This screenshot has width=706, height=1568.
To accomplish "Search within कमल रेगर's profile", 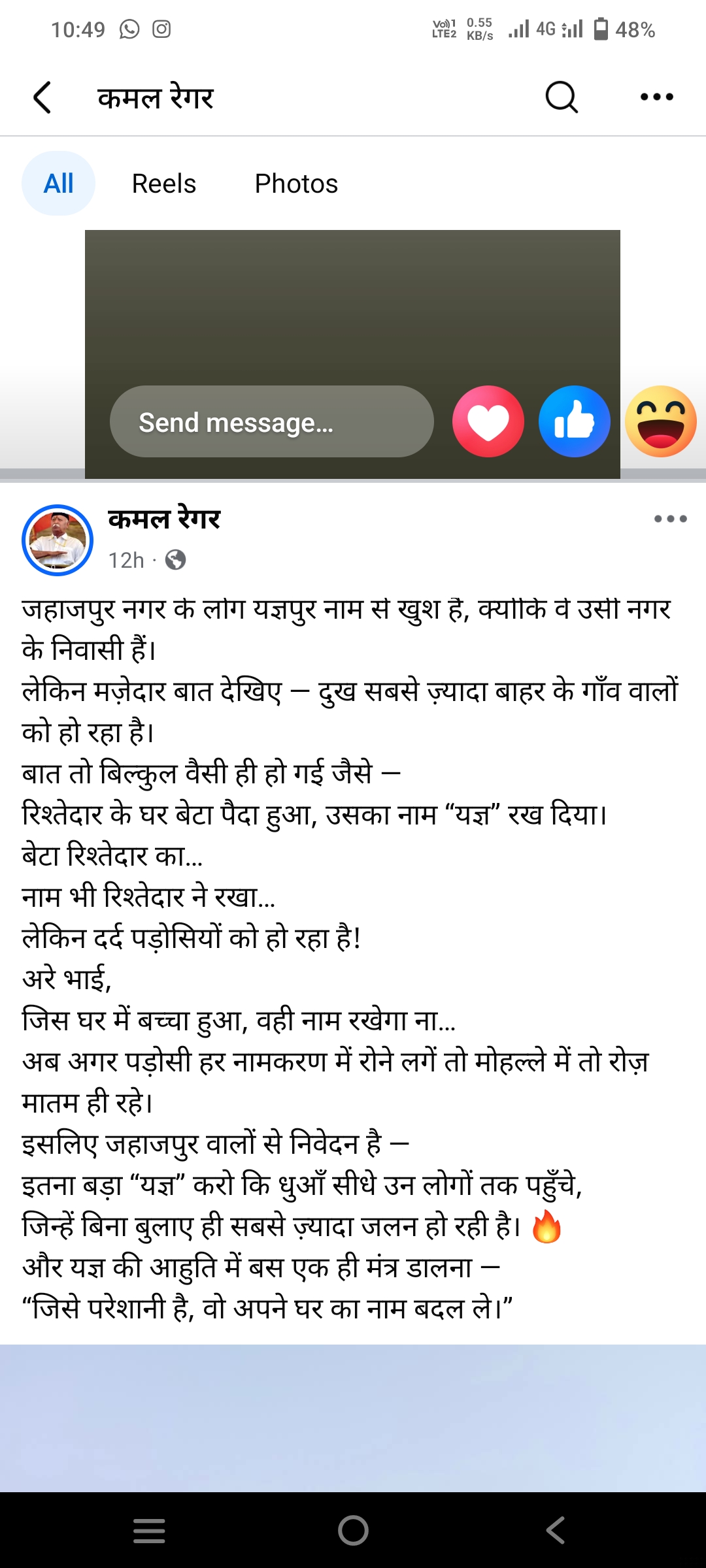I will tap(561, 97).
